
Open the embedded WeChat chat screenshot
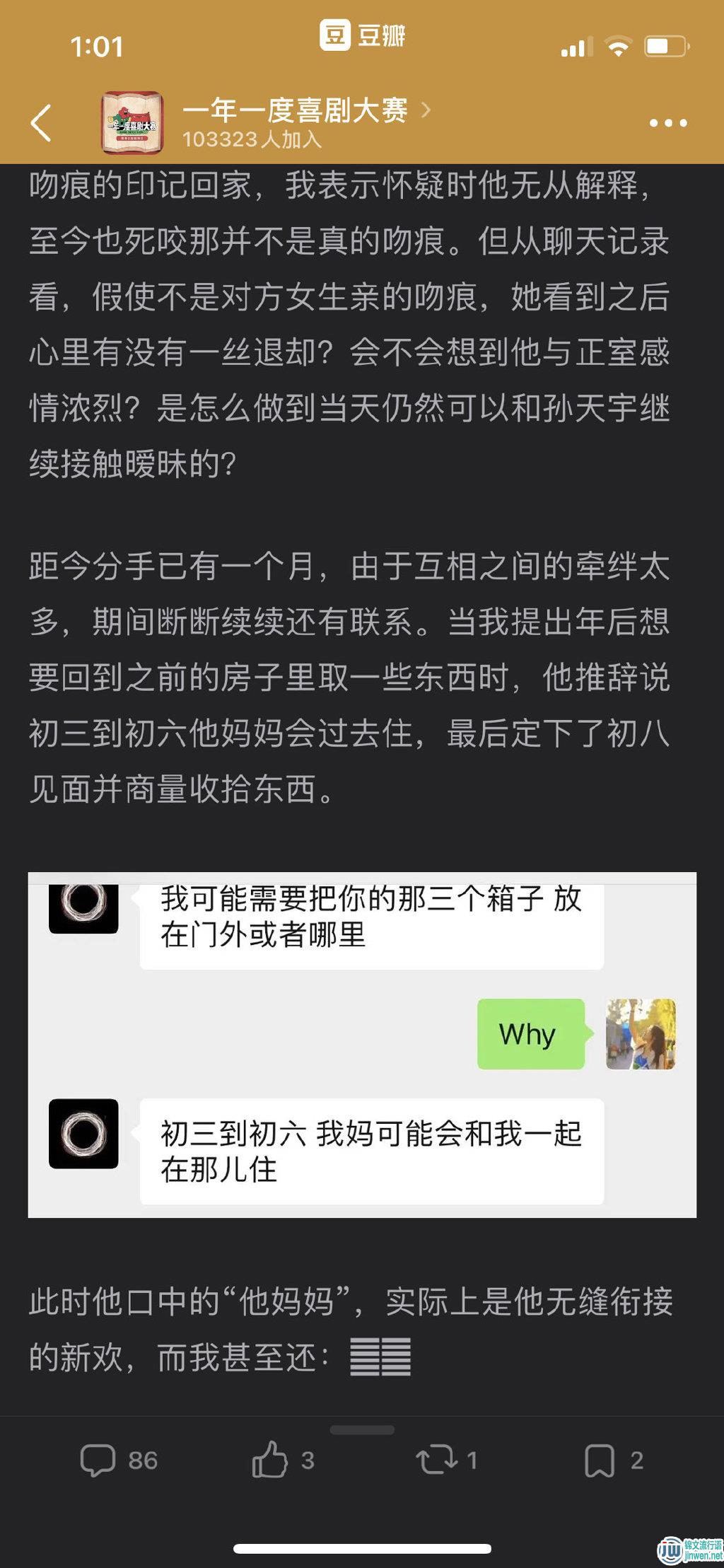coord(362,1045)
